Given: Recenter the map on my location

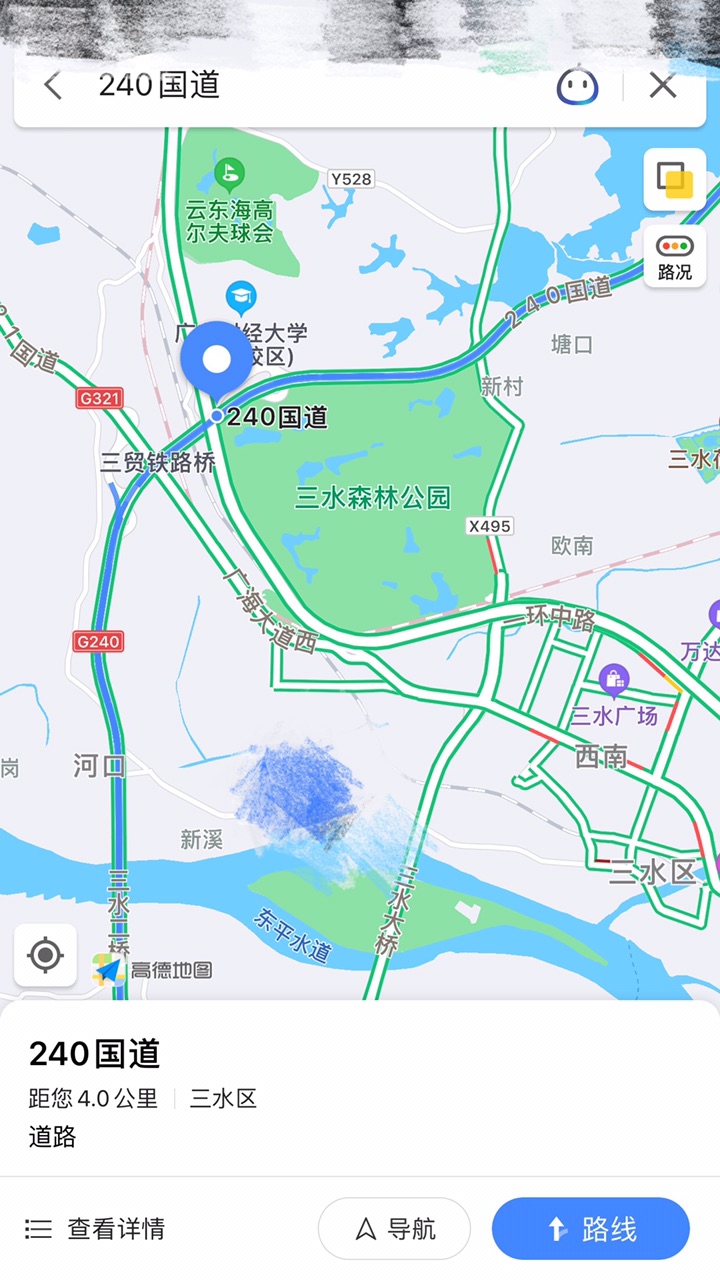Looking at the screenshot, I should [x=45, y=955].
